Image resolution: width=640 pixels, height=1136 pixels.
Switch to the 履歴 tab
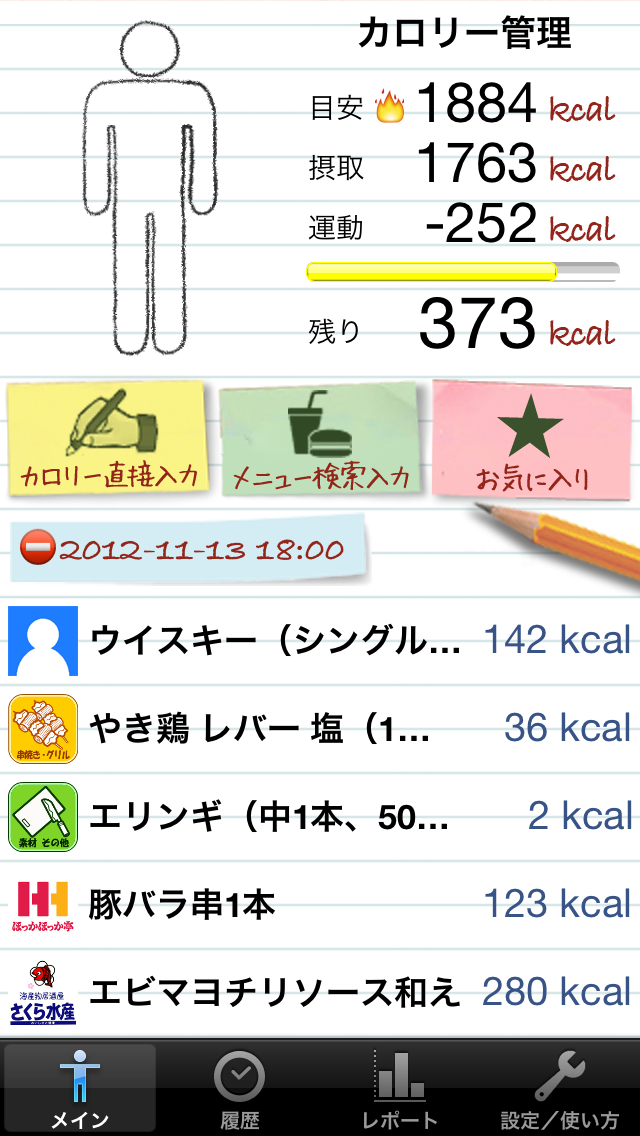pyautogui.click(x=240, y=1090)
